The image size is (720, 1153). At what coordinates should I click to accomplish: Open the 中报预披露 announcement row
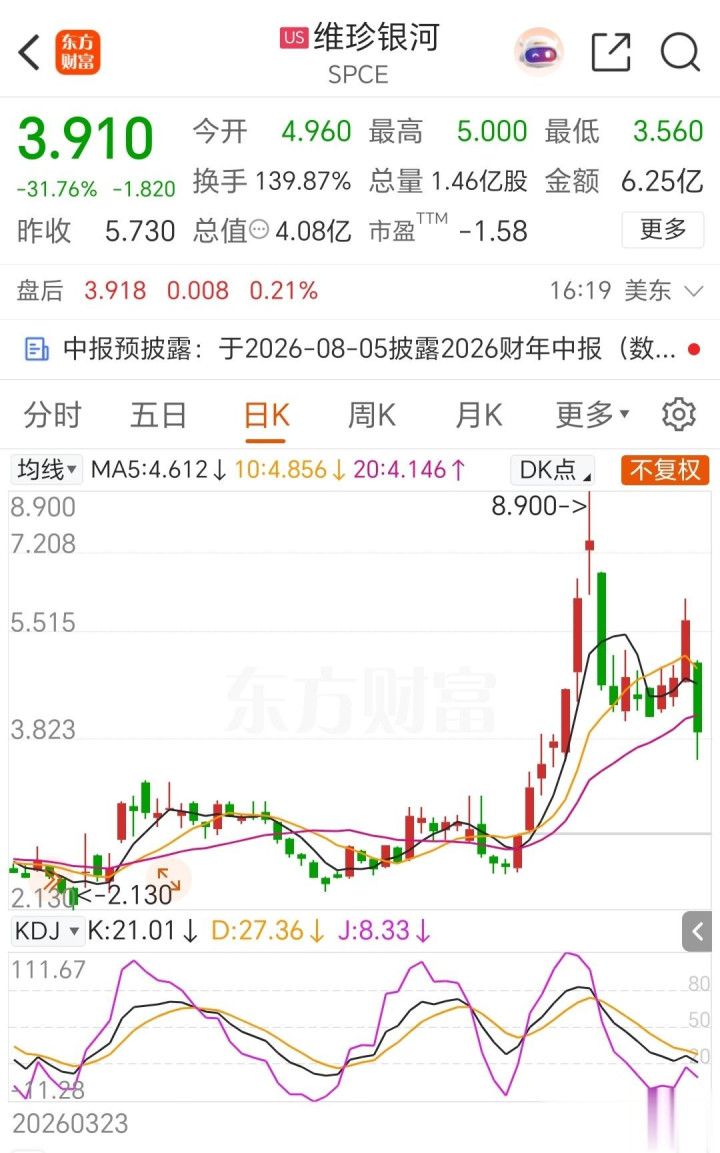[360, 349]
